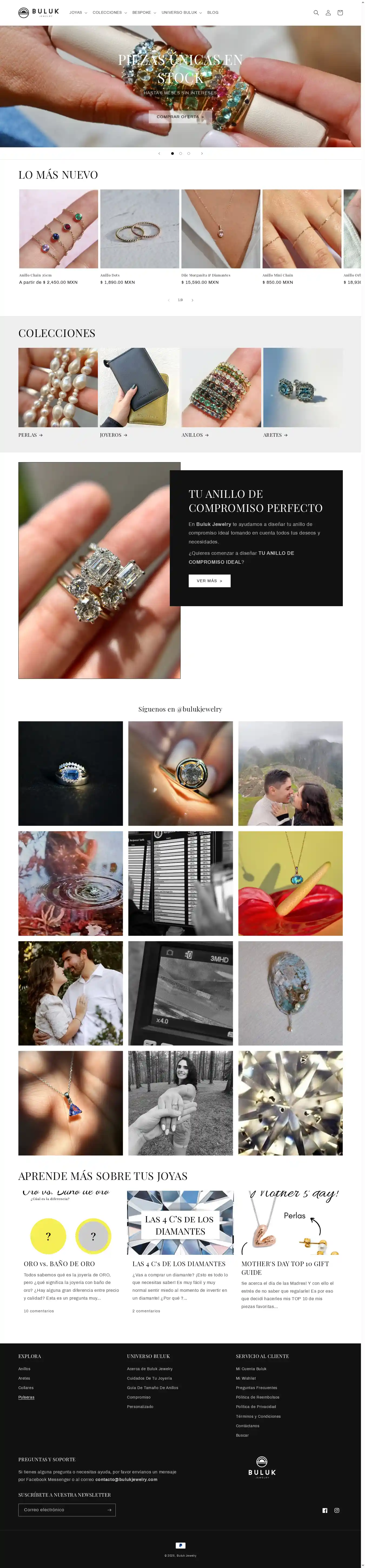The width and height of the screenshot is (365, 1568).
Task: Open Preguntas Frecuentes footer link
Action: click(x=257, y=1388)
